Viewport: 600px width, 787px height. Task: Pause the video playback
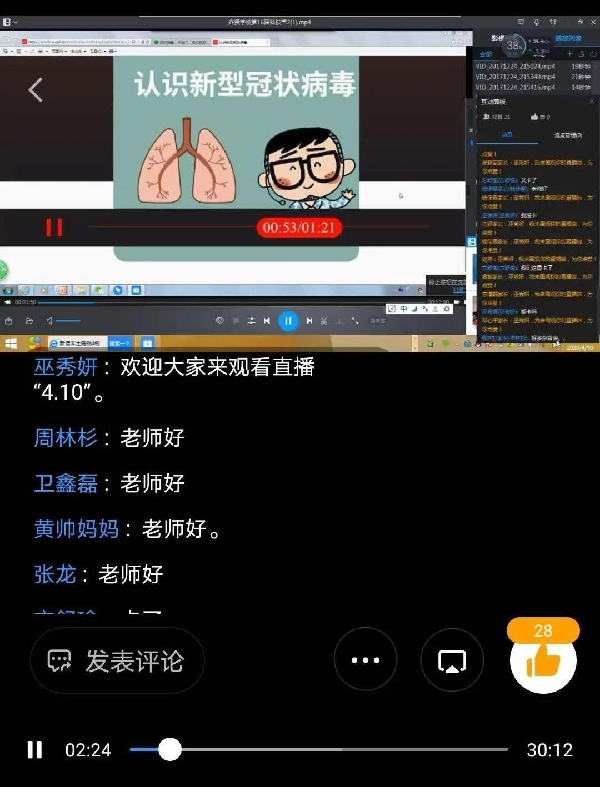pyautogui.click(x=35, y=749)
